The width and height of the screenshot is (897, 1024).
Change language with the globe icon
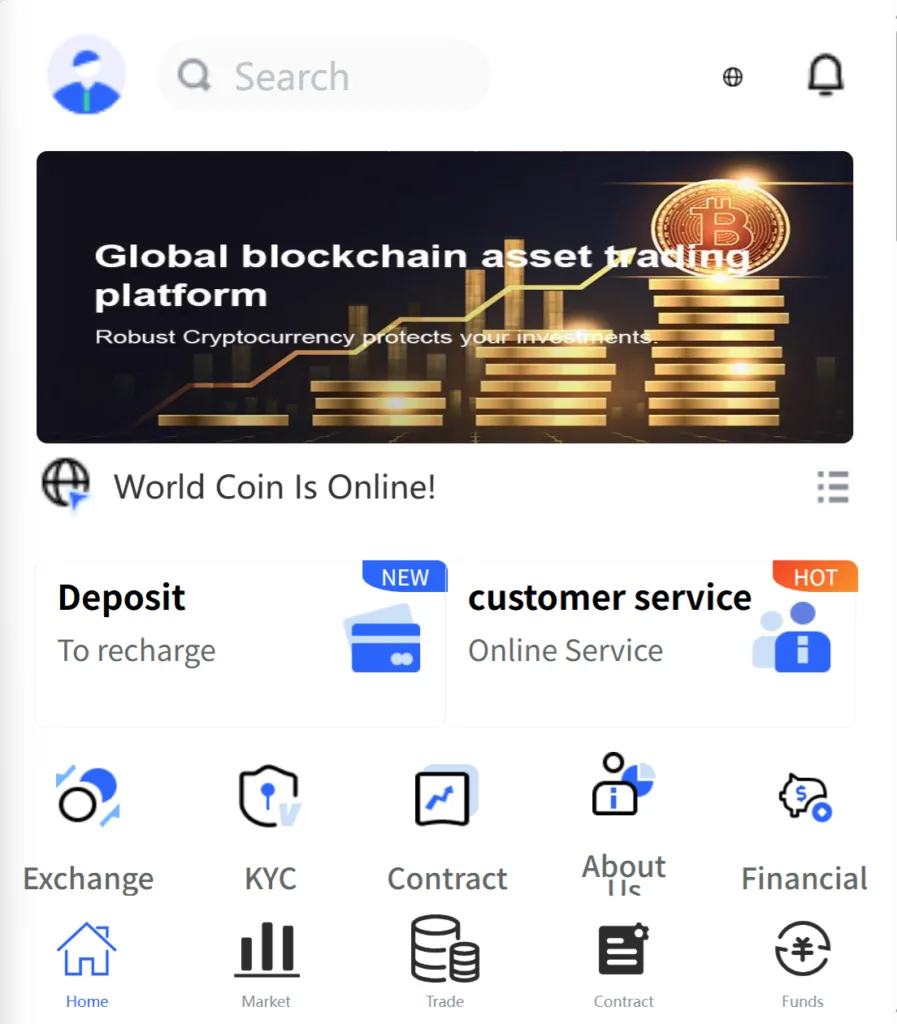(733, 77)
